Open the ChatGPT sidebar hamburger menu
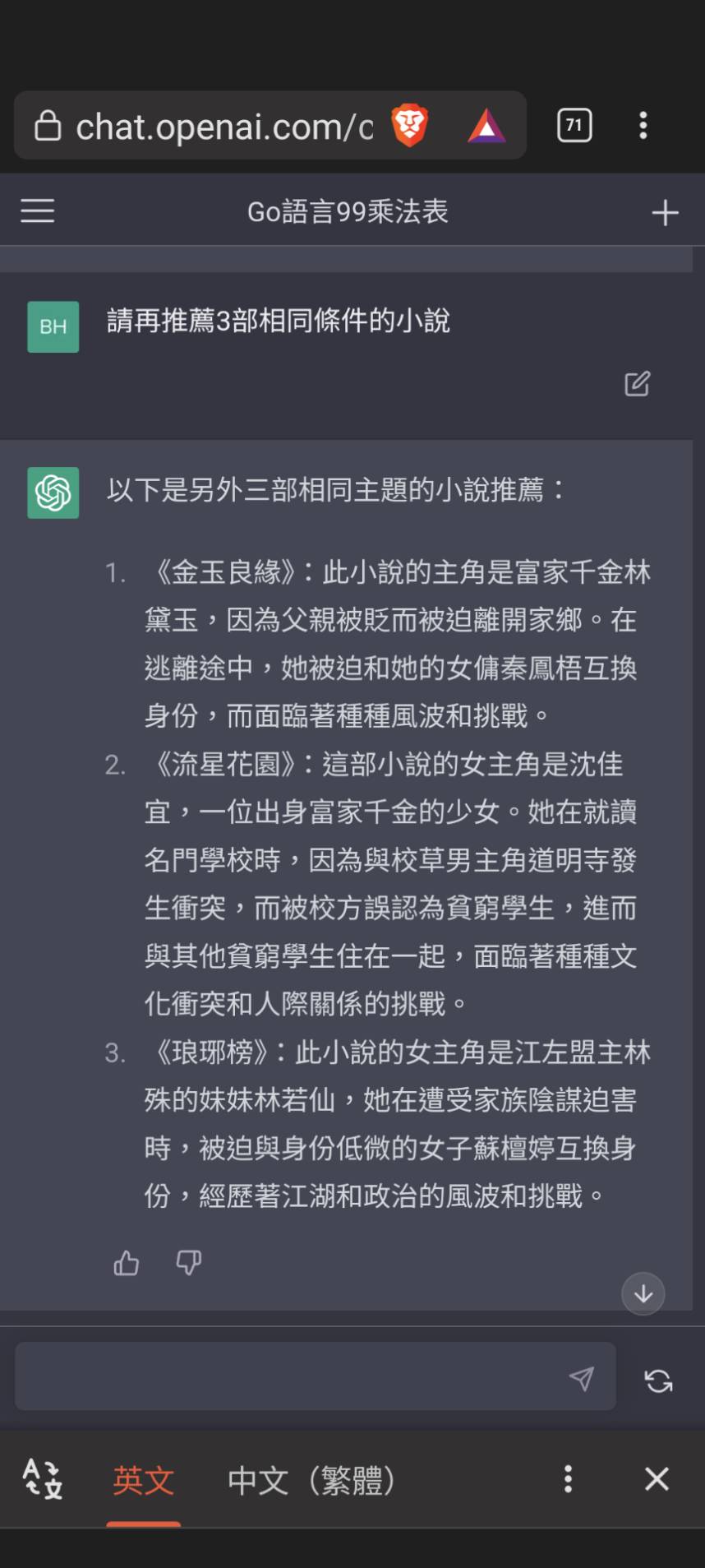The height and width of the screenshot is (1568, 705). coord(38,211)
